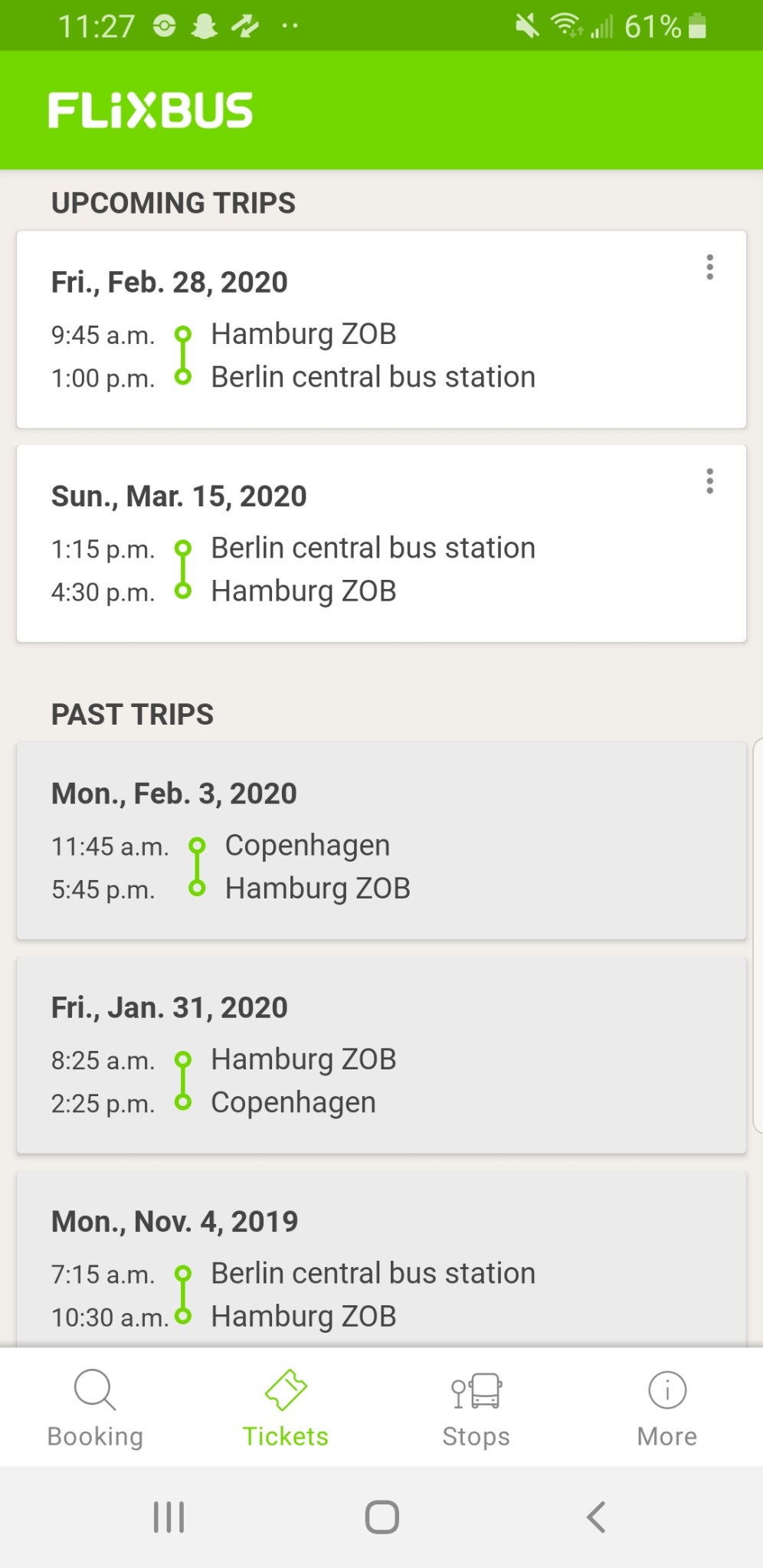
Task: Open the Booking search icon
Action: tap(93, 1390)
